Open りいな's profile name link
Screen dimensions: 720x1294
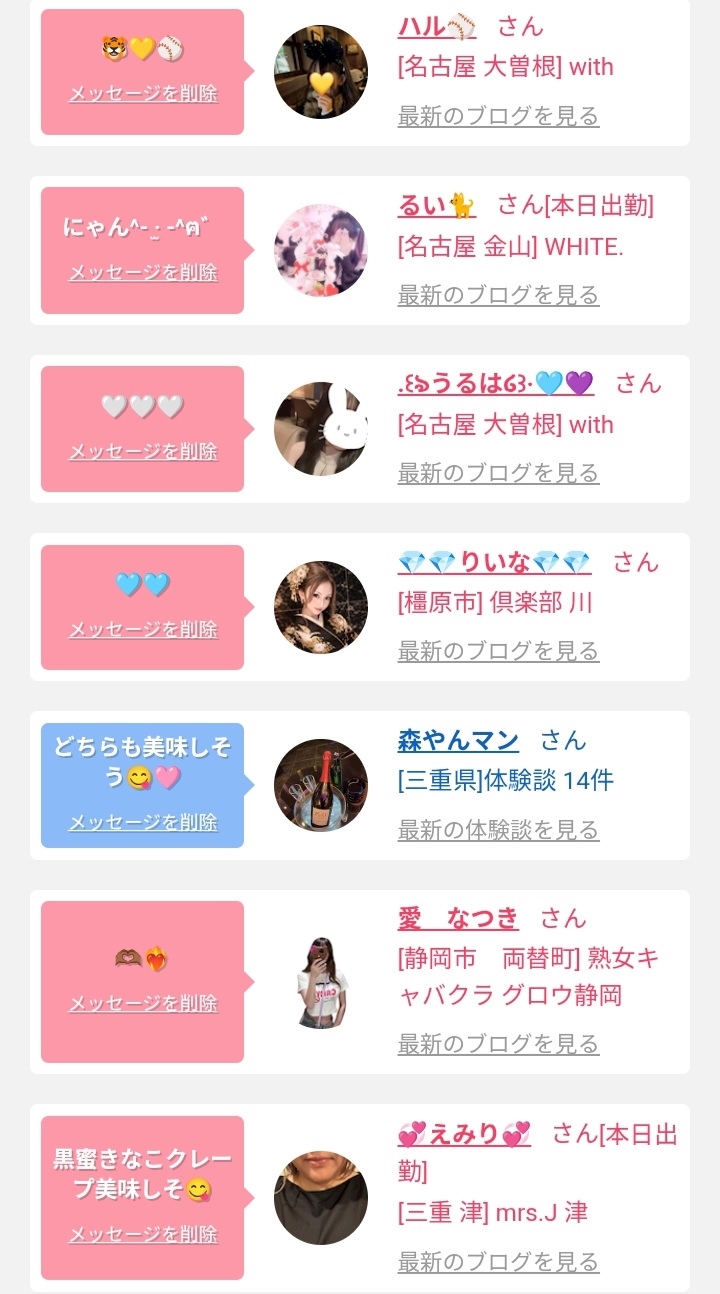click(494, 562)
